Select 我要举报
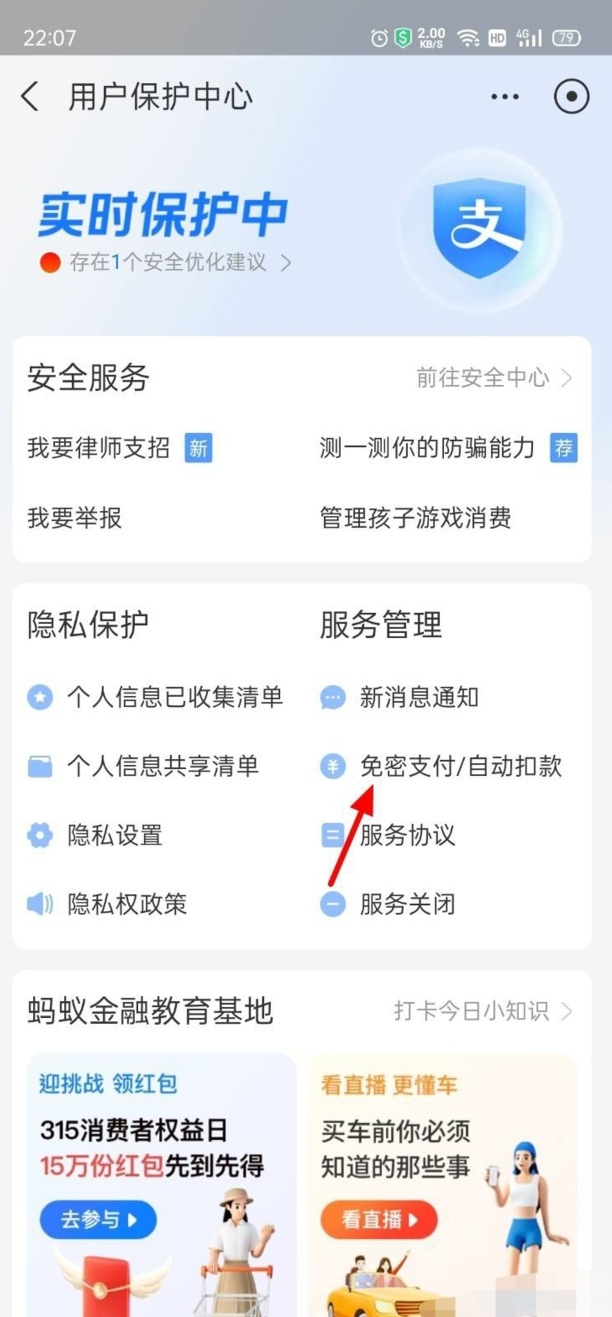Image resolution: width=612 pixels, height=1317 pixels. coord(74,517)
